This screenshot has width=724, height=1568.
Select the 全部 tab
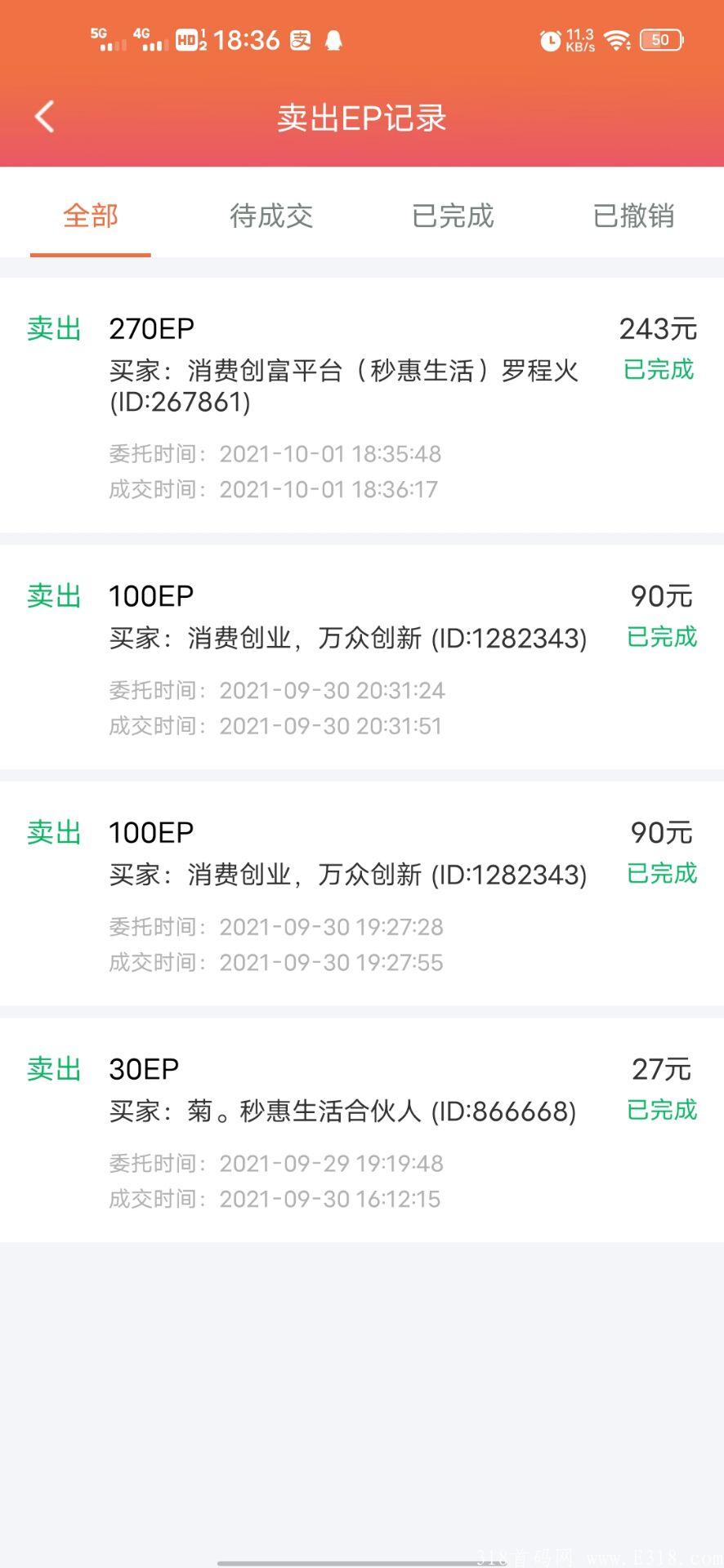pos(90,216)
